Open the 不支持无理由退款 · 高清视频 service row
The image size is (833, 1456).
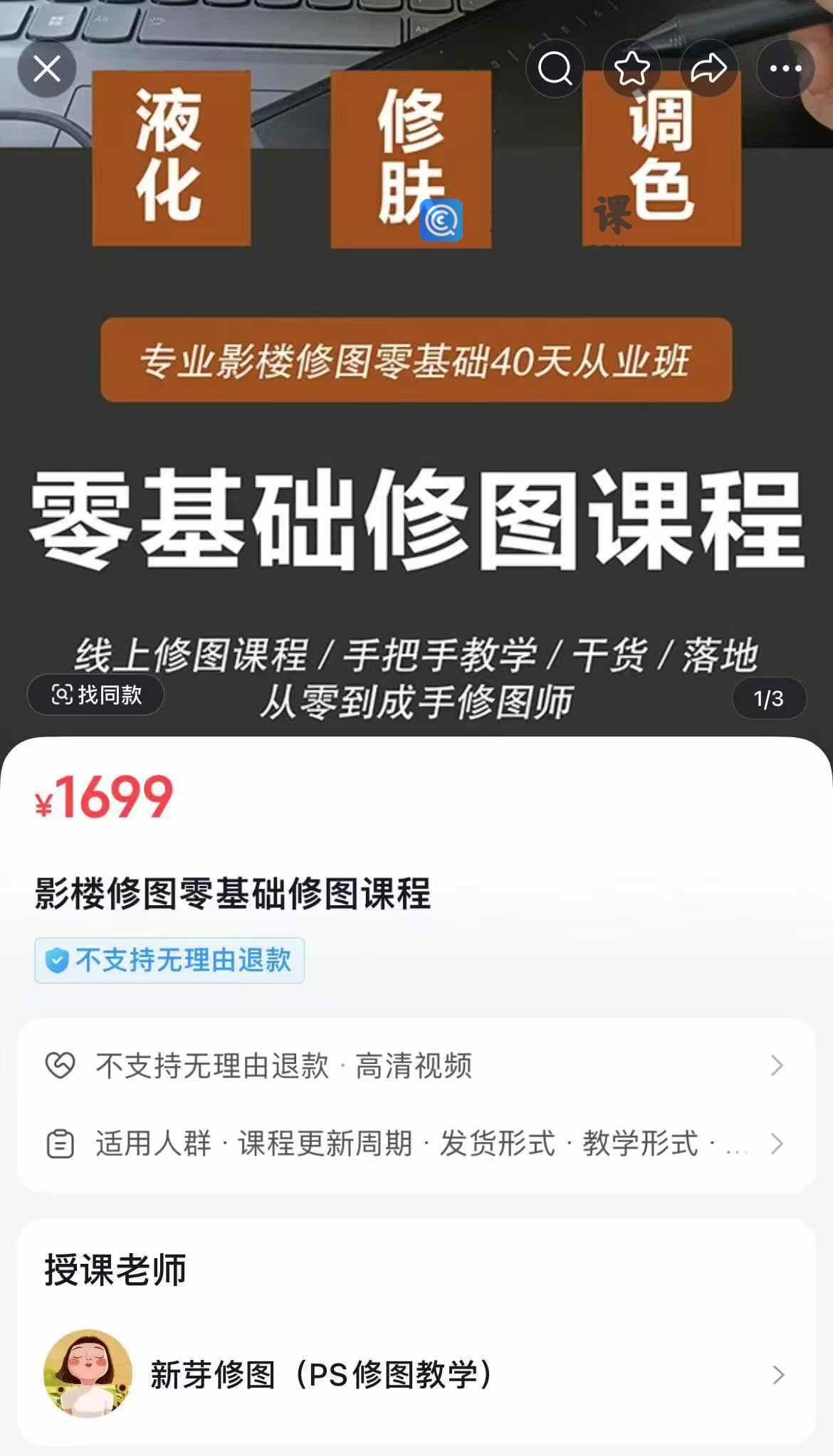pyautogui.click(x=416, y=1065)
